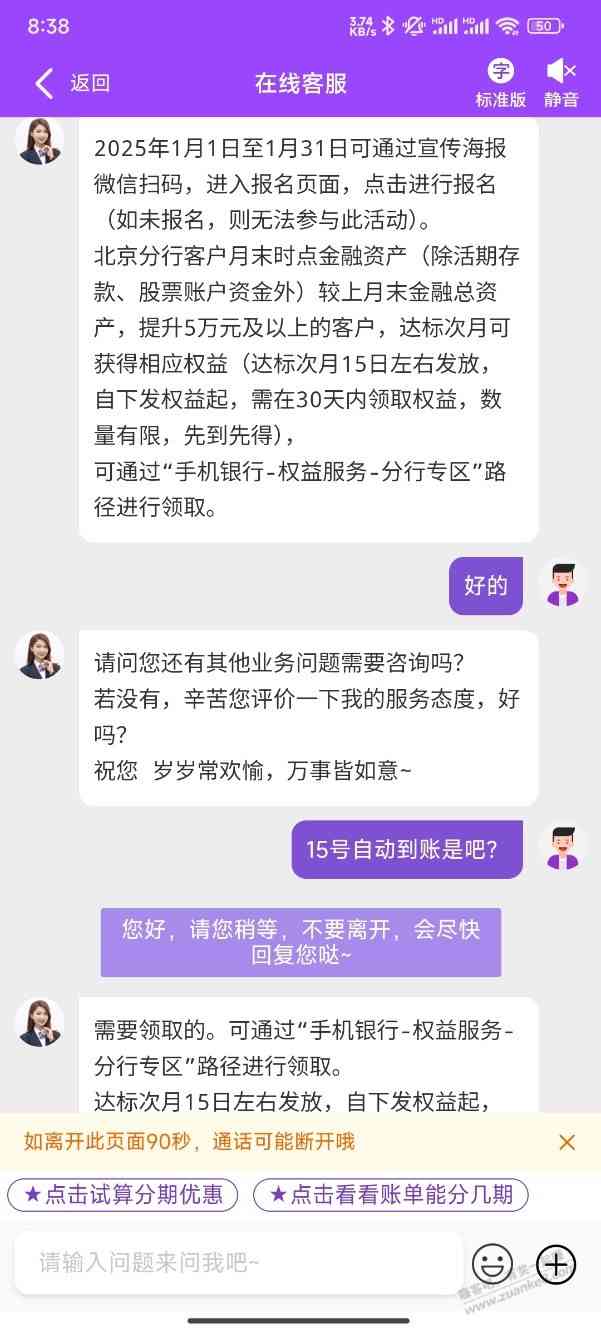
Task: Select the 点击看看账单能分几期 chip
Action: (x=390, y=1195)
